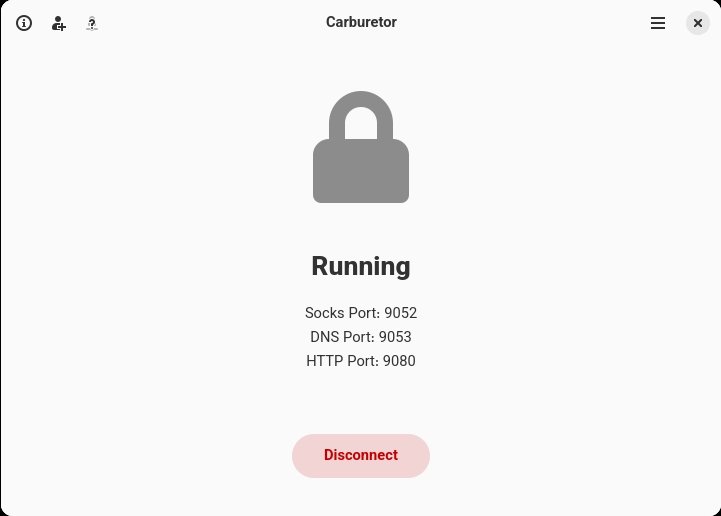This screenshot has width=721, height=516.
Task: Close the Carburetor window
Action: pos(698,23)
